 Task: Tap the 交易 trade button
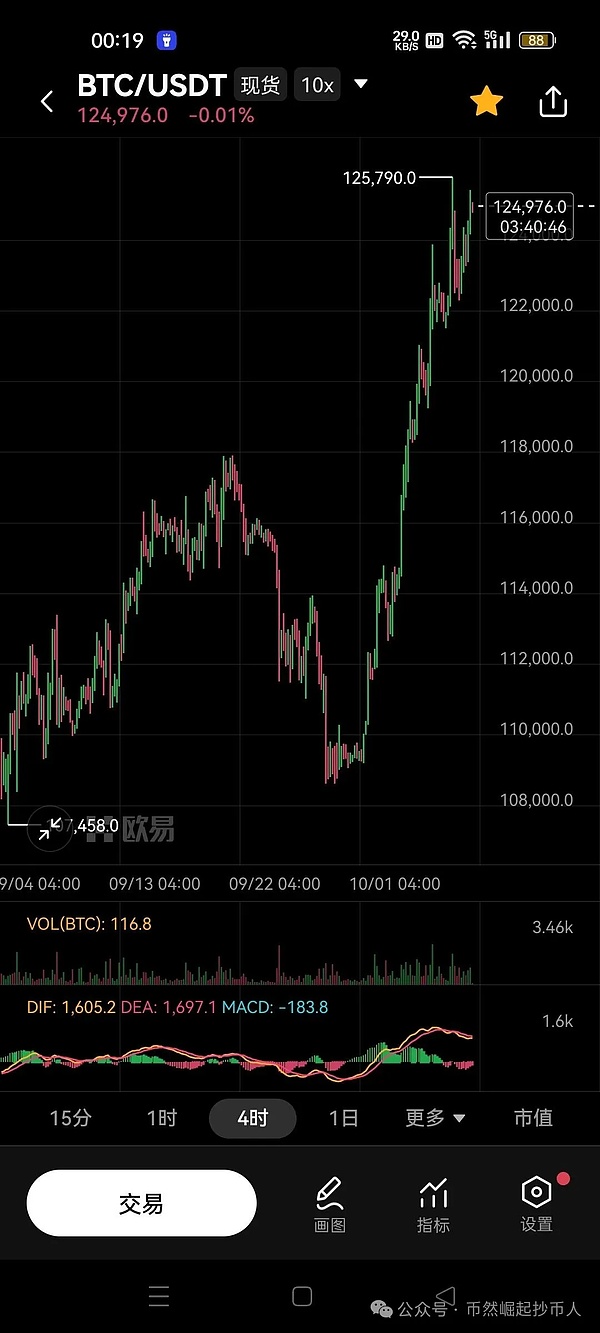click(141, 1204)
